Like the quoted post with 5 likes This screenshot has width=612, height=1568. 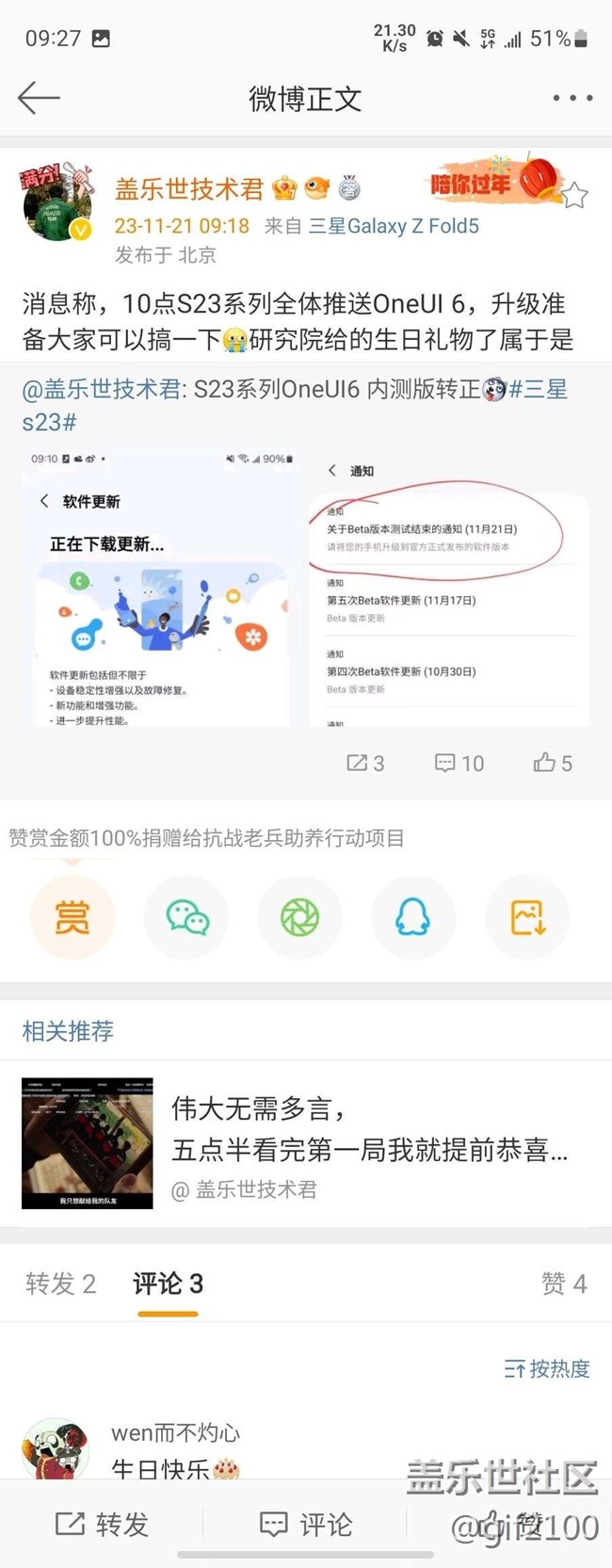pos(553,763)
